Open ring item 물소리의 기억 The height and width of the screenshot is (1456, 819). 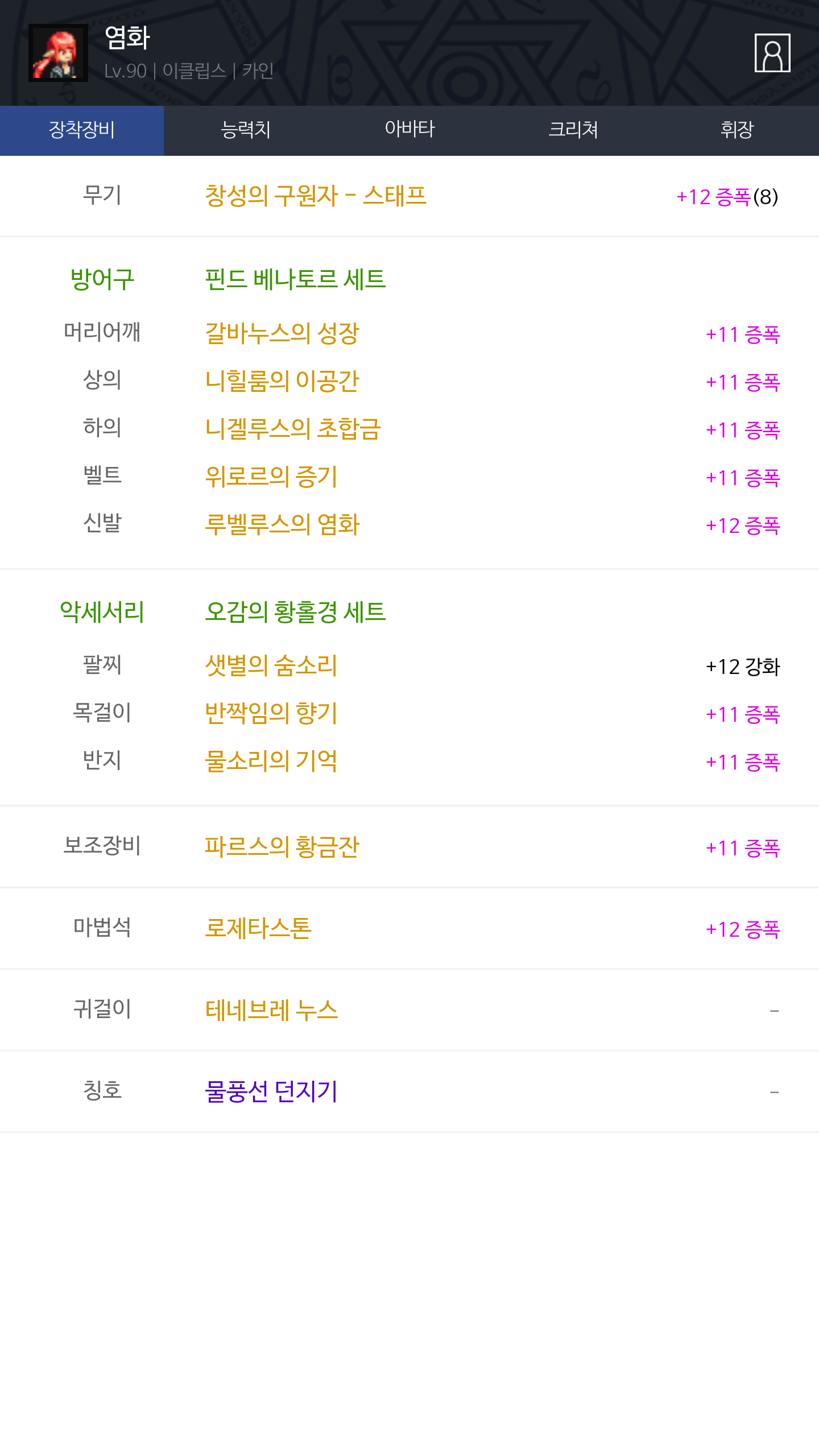(271, 761)
